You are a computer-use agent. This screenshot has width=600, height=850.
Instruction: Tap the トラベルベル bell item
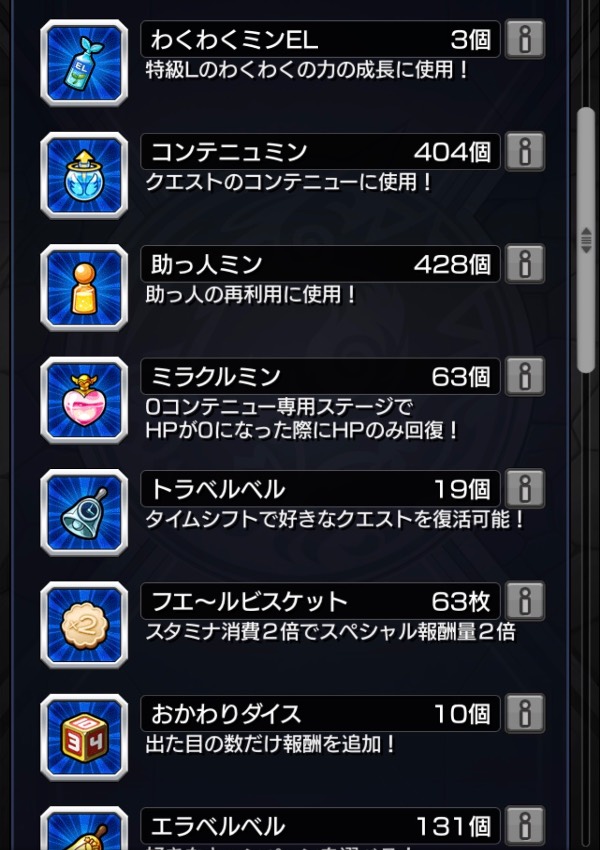[x=84, y=513]
